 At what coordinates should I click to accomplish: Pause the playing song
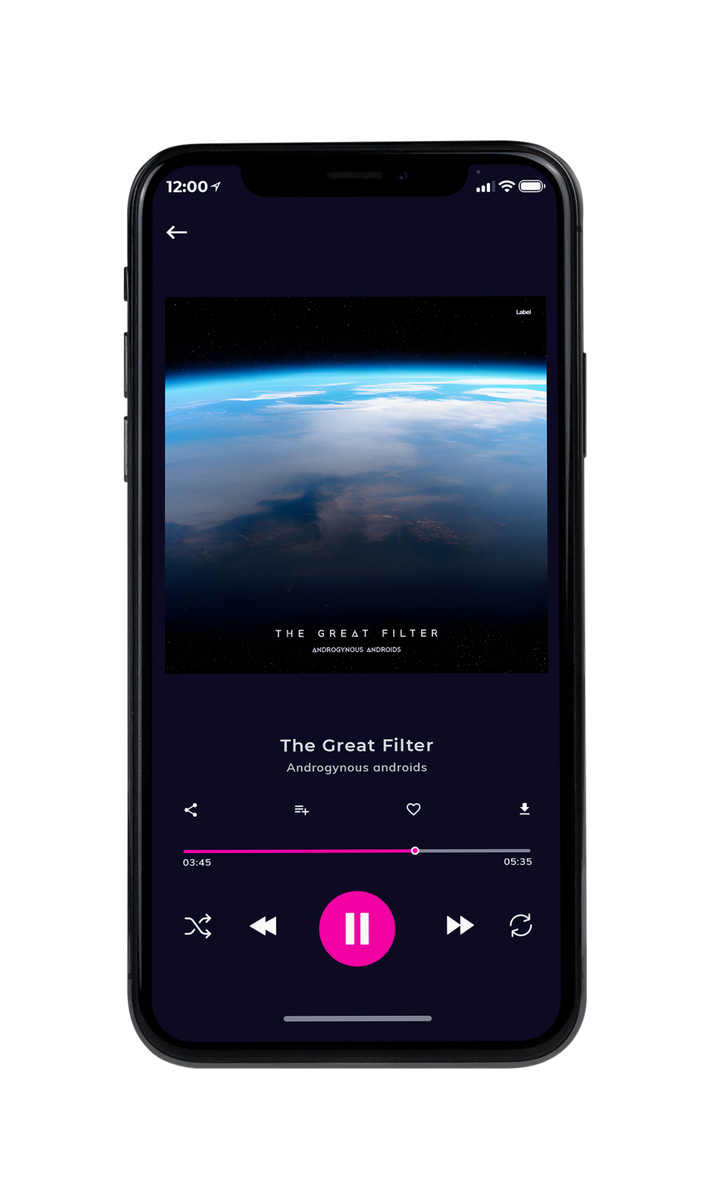tap(357, 928)
